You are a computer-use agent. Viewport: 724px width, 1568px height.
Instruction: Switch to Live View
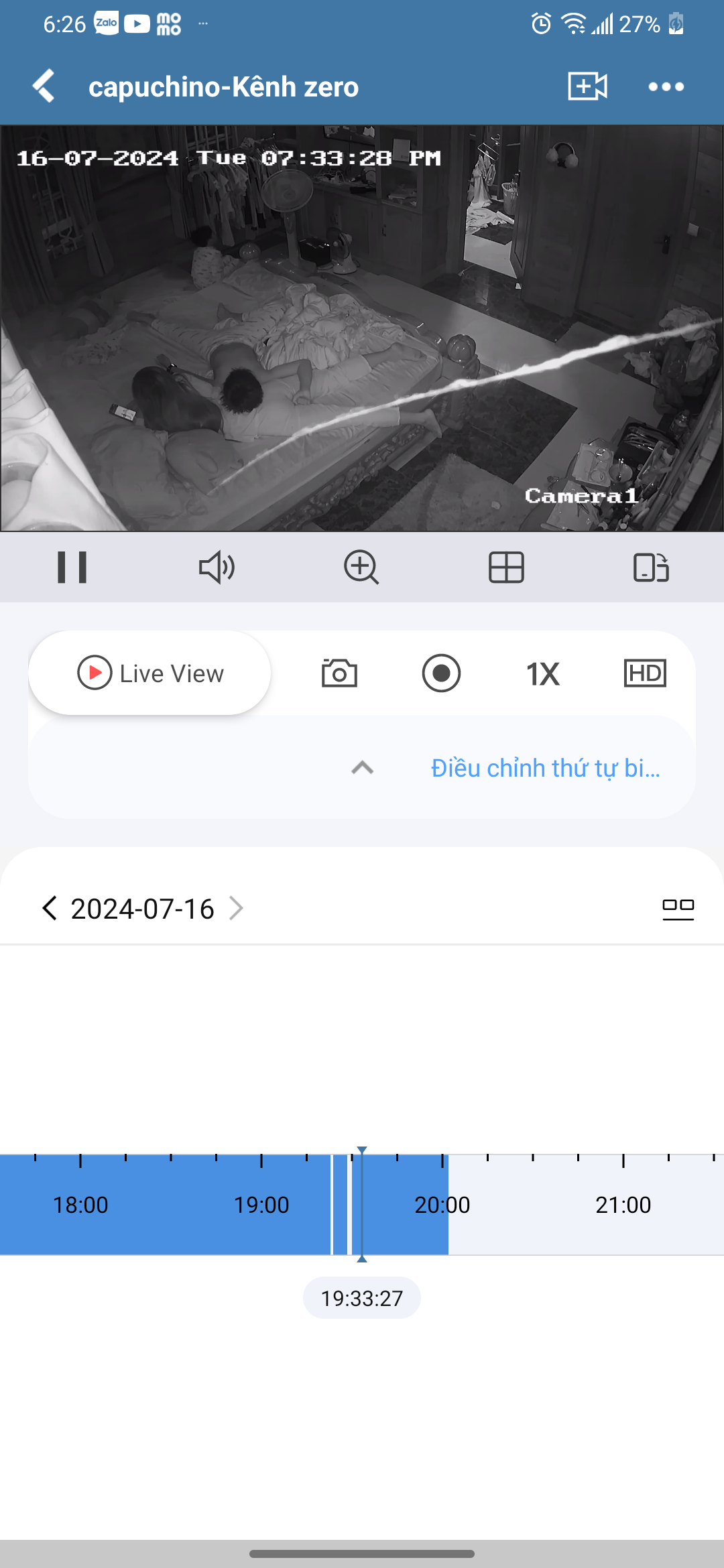coord(150,673)
